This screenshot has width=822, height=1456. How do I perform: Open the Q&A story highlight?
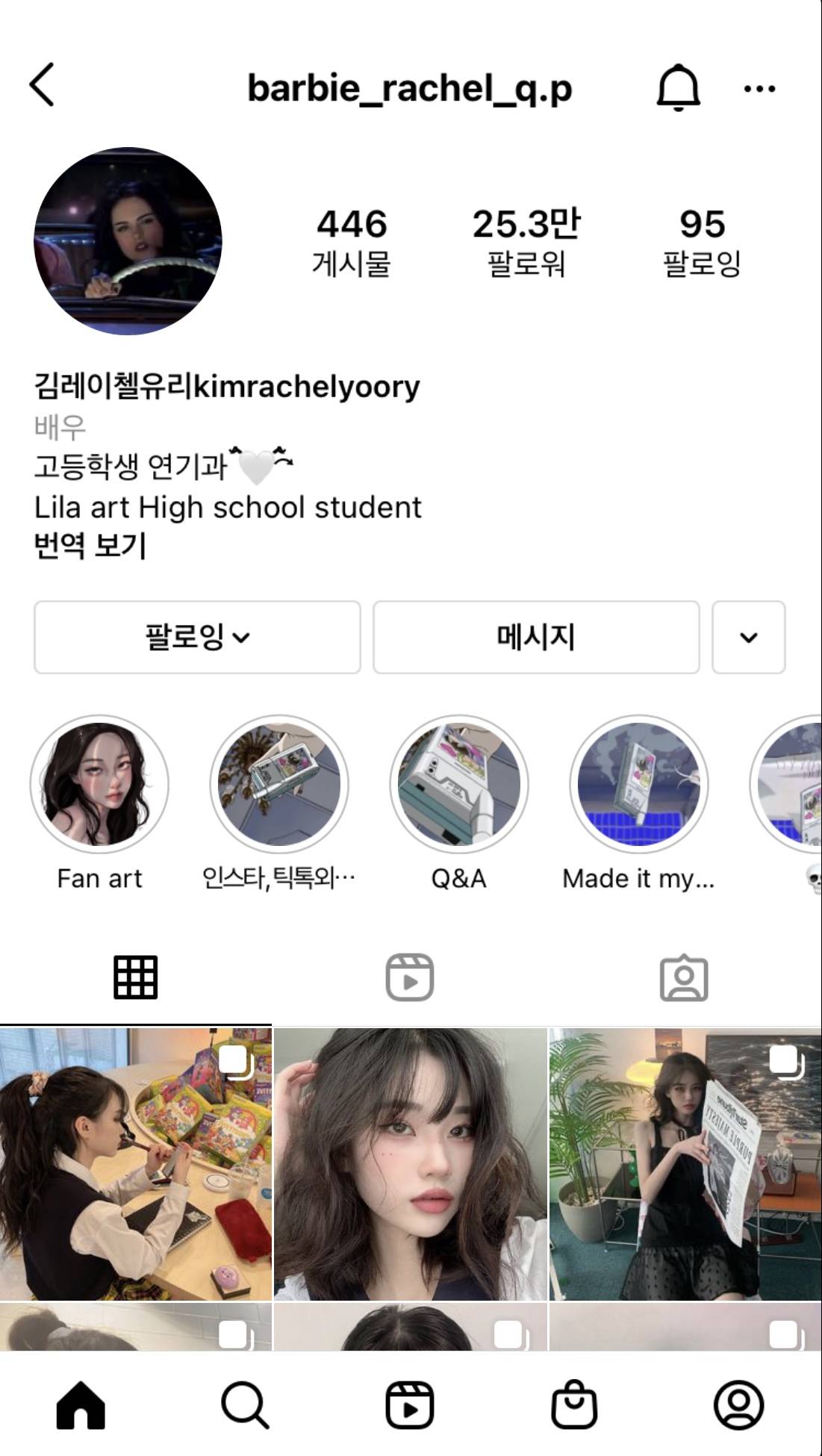click(458, 784)
